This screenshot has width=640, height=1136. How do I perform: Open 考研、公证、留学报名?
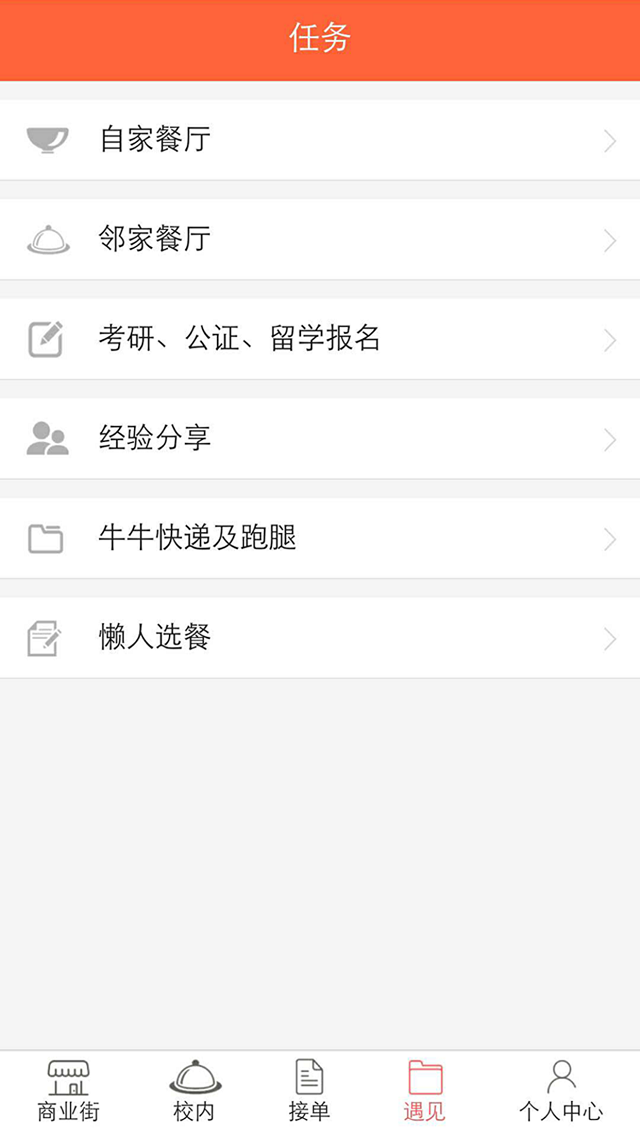[x=320, y=339]
